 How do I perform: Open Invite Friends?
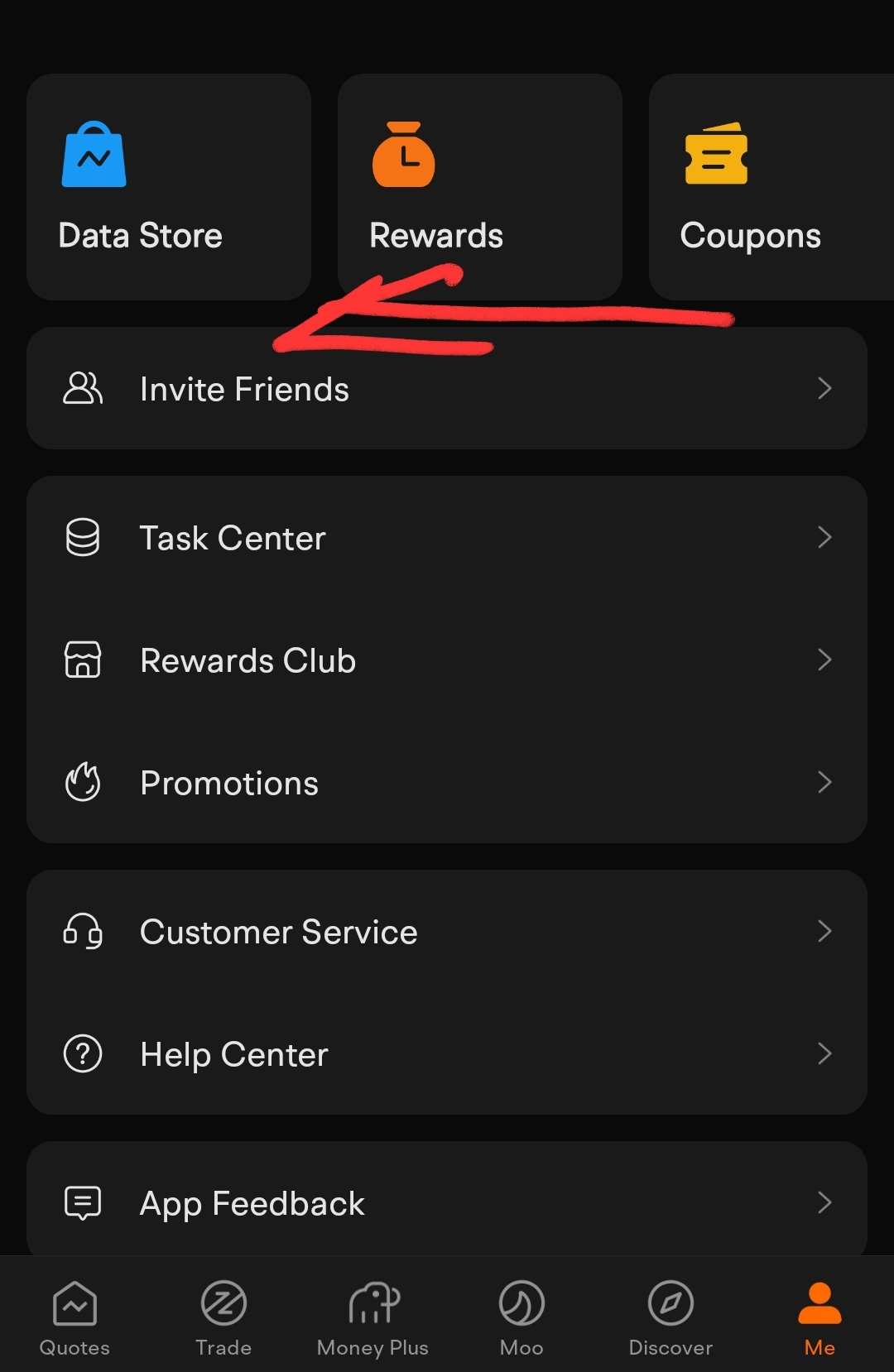tap(447, 389)
